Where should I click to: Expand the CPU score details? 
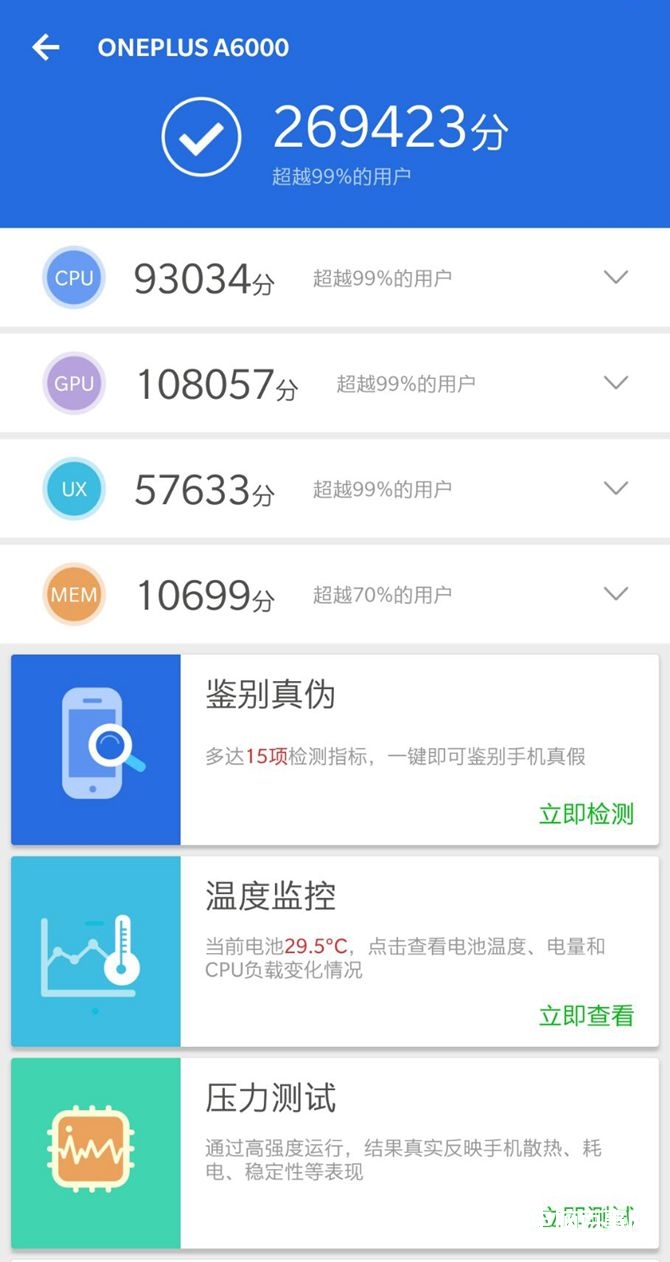tap(616, 277)
